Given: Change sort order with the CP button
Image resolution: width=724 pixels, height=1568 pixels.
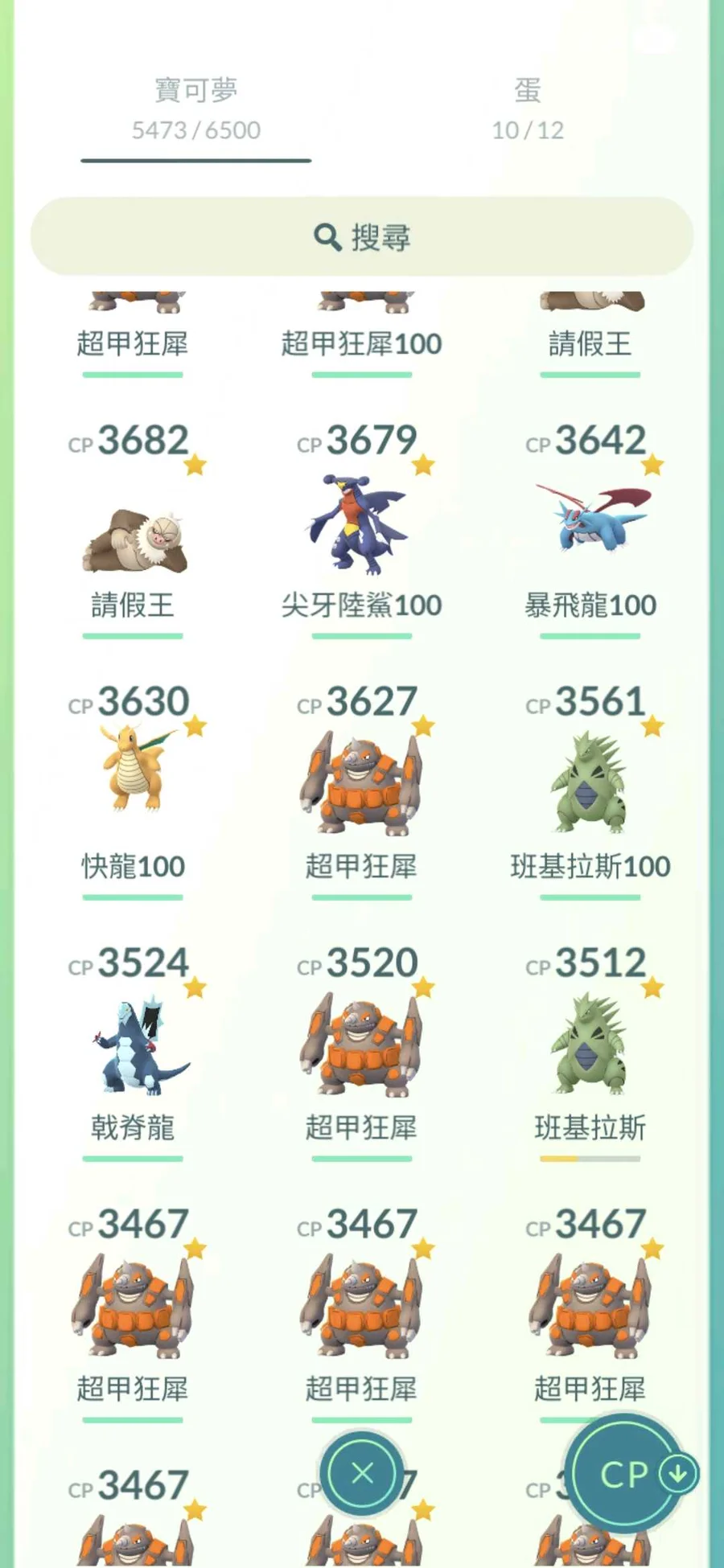Looking at the screenshot, I should (x=632, y=1473).
